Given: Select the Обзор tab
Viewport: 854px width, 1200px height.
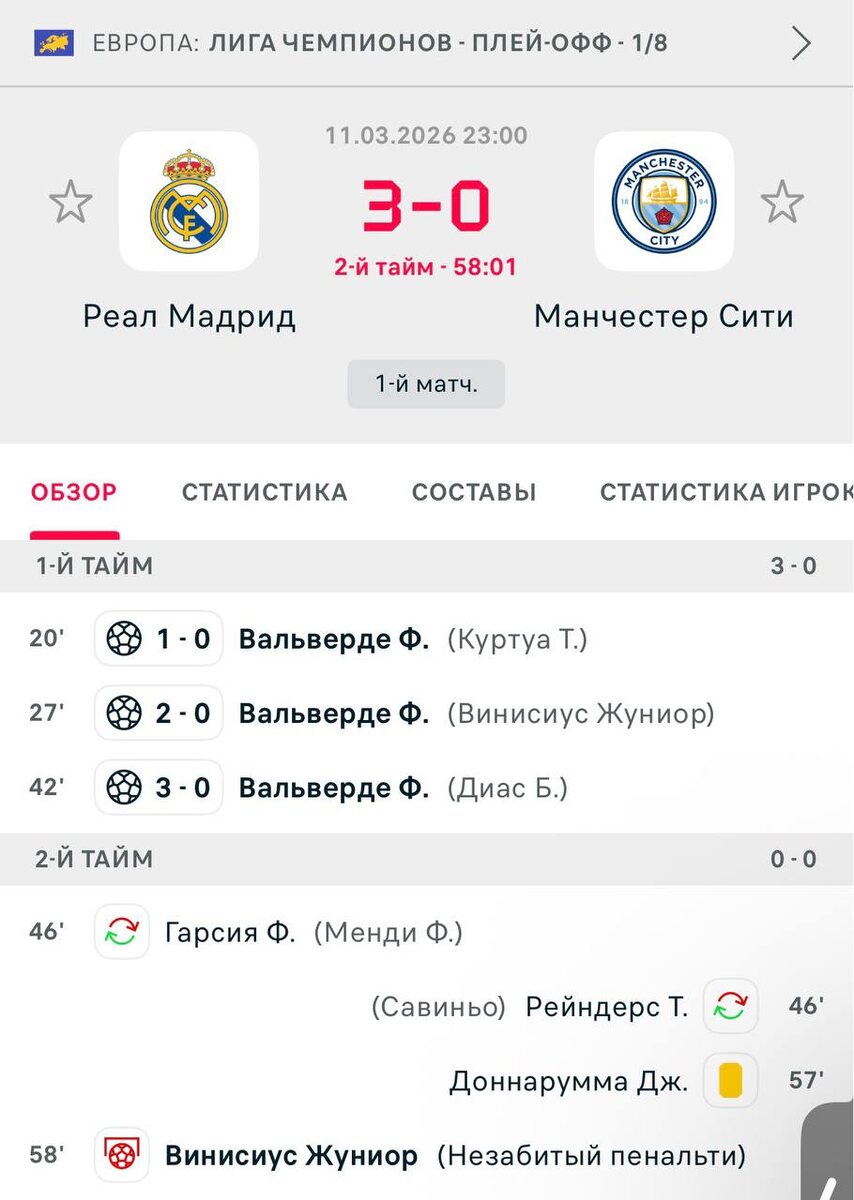Looking at the screenshot, I should pyautogui.click(x=74, y=492).
